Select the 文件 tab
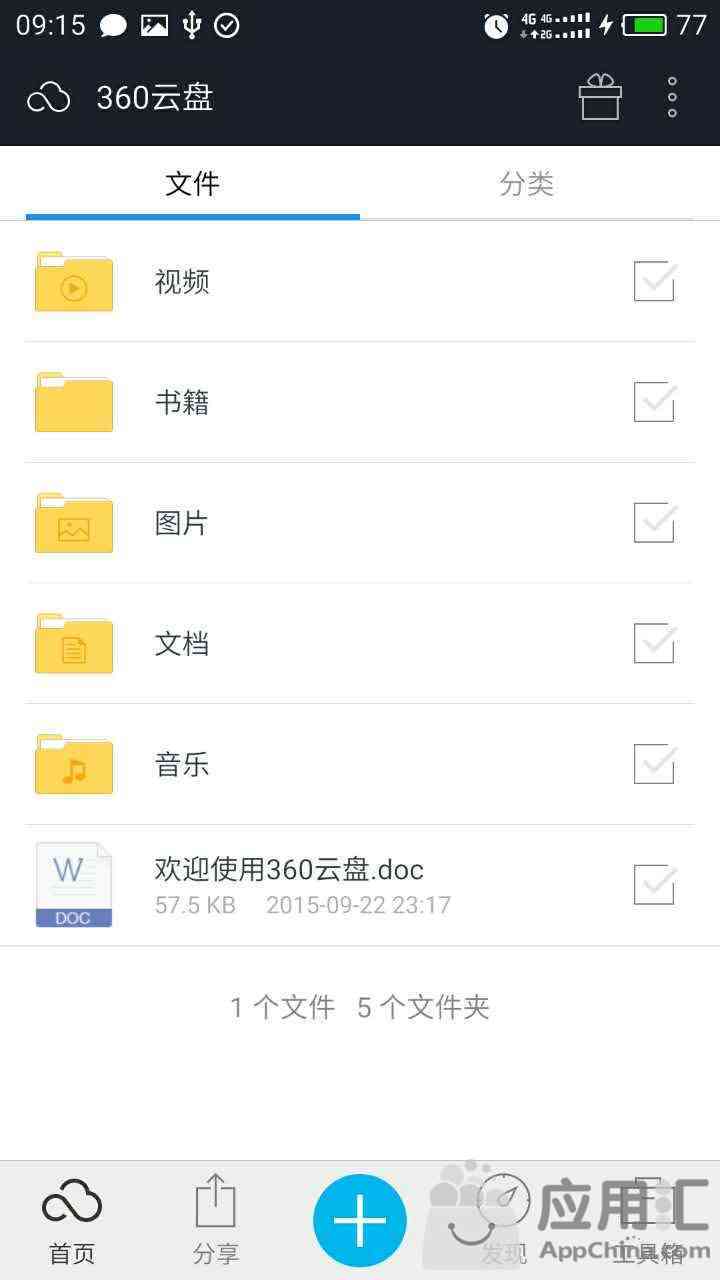Viewport: 720px width, 1280px height. 192,184
